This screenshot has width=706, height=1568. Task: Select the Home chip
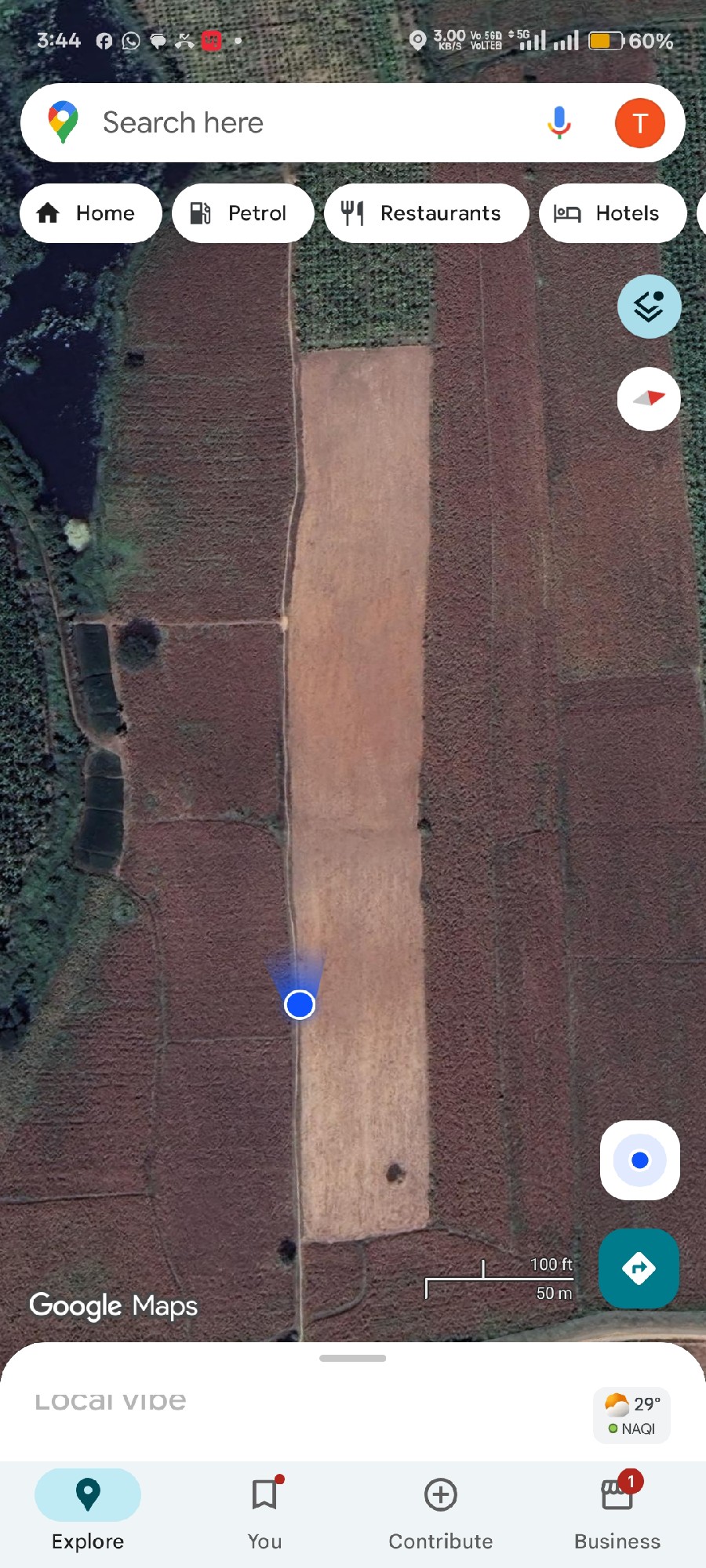coord(90,213)
